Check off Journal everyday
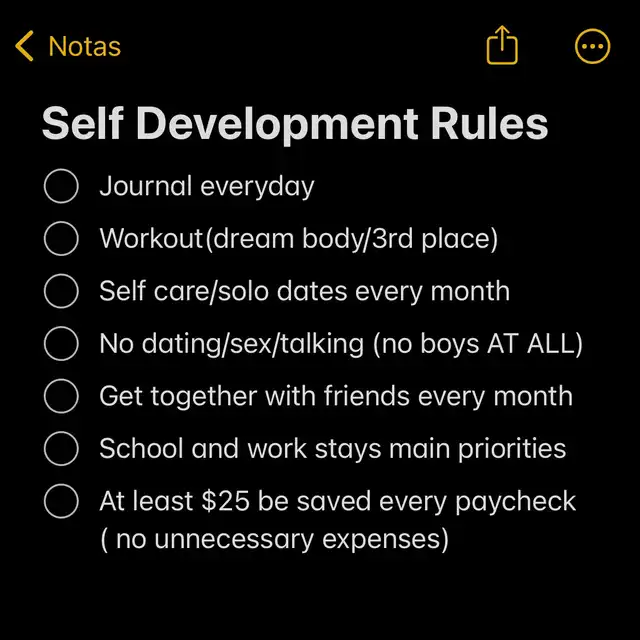640x640 pixels. [62, 186]
